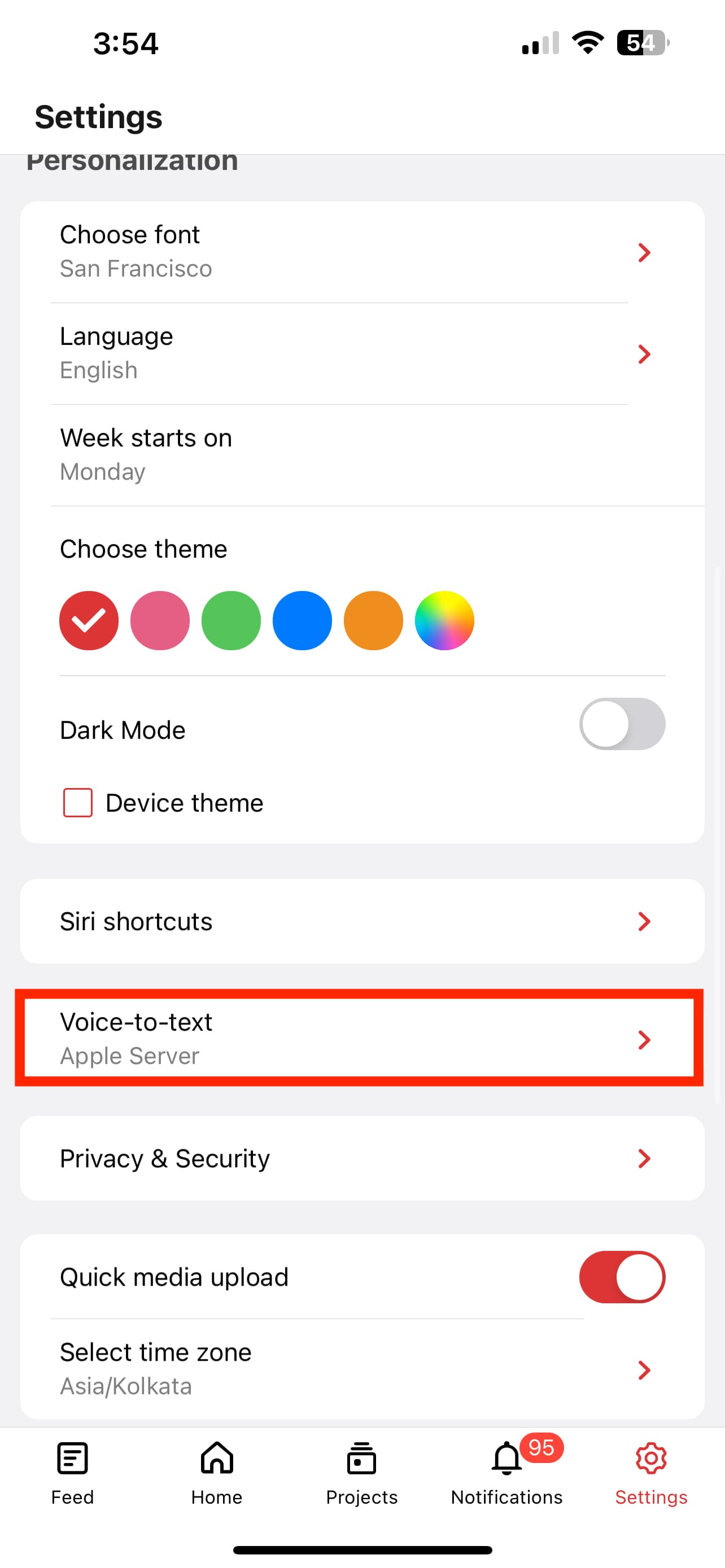Select the blue theme color
Image resolution: width=725 pixels, height=1568 pixels.
302,620
